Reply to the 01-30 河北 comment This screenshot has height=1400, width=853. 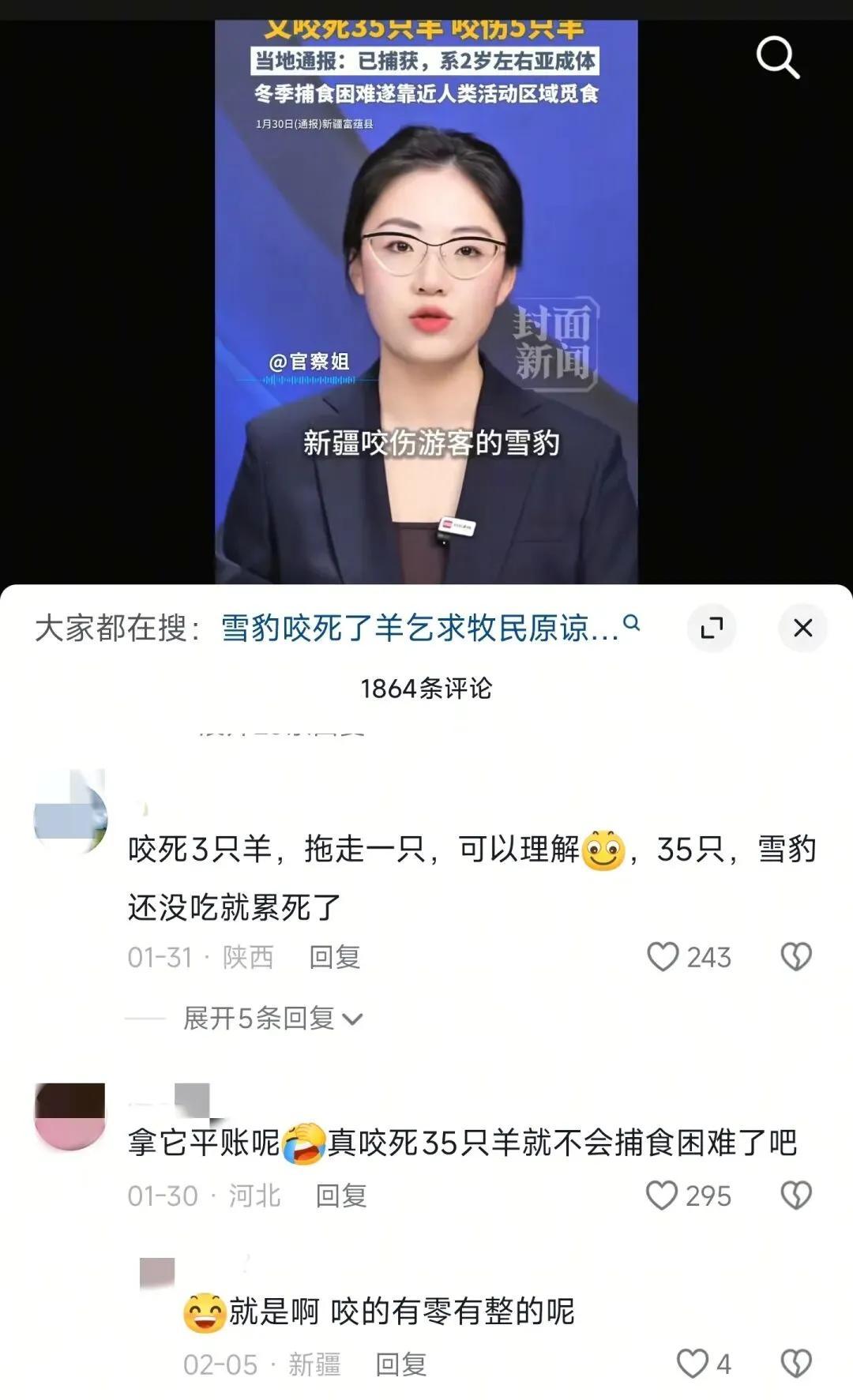340,1195
